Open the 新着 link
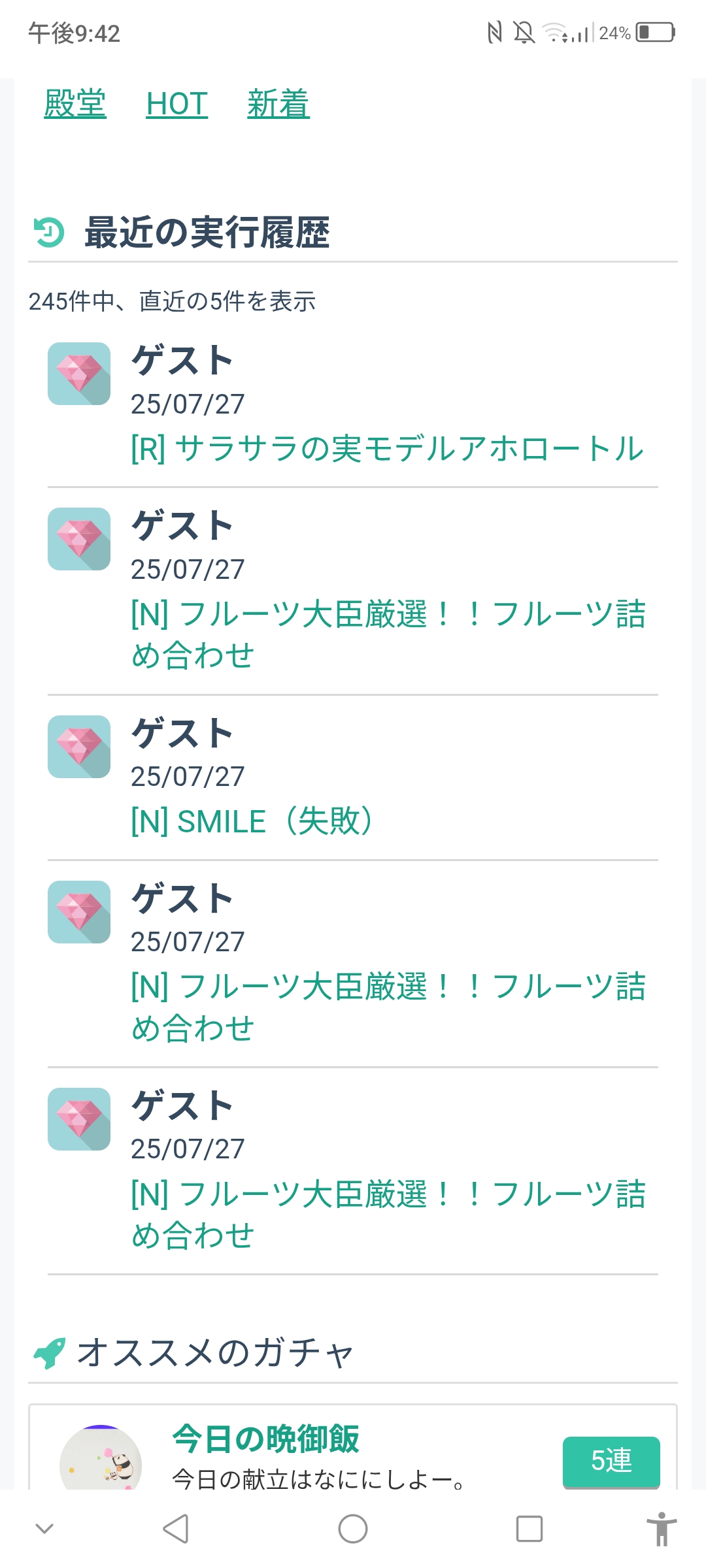706x1568 pixels. [278, 104]
